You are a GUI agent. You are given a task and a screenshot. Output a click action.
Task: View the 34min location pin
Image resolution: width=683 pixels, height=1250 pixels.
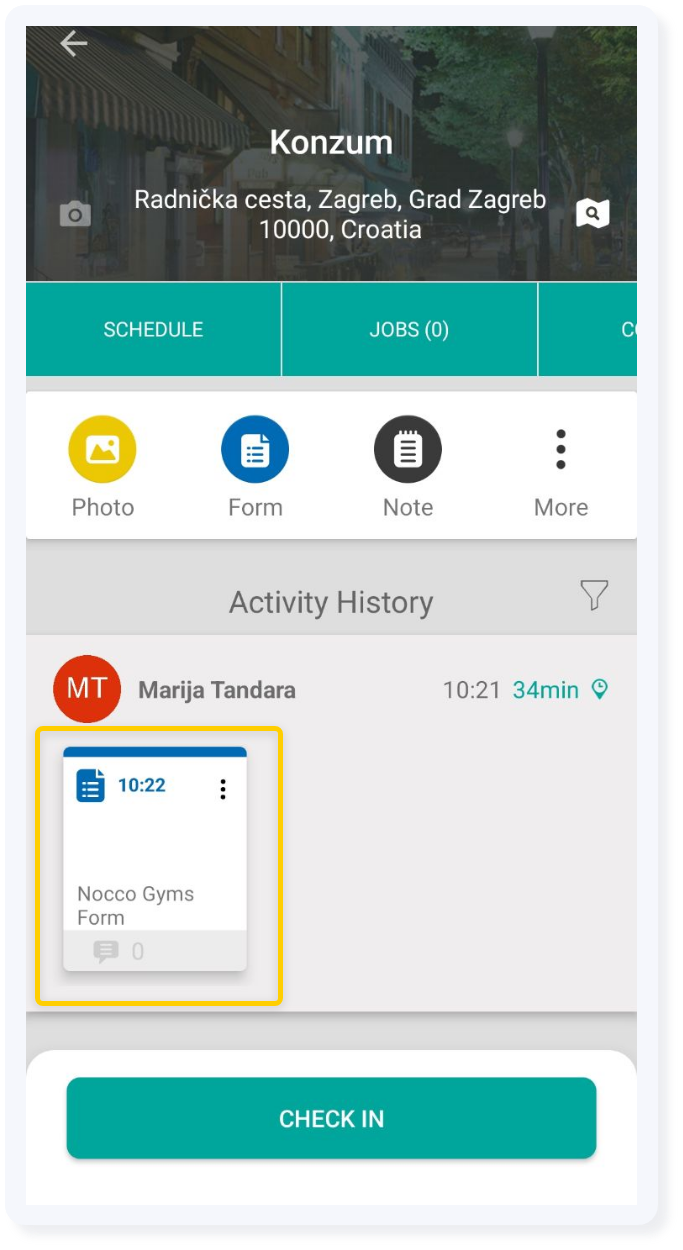[x=600, y=689]
